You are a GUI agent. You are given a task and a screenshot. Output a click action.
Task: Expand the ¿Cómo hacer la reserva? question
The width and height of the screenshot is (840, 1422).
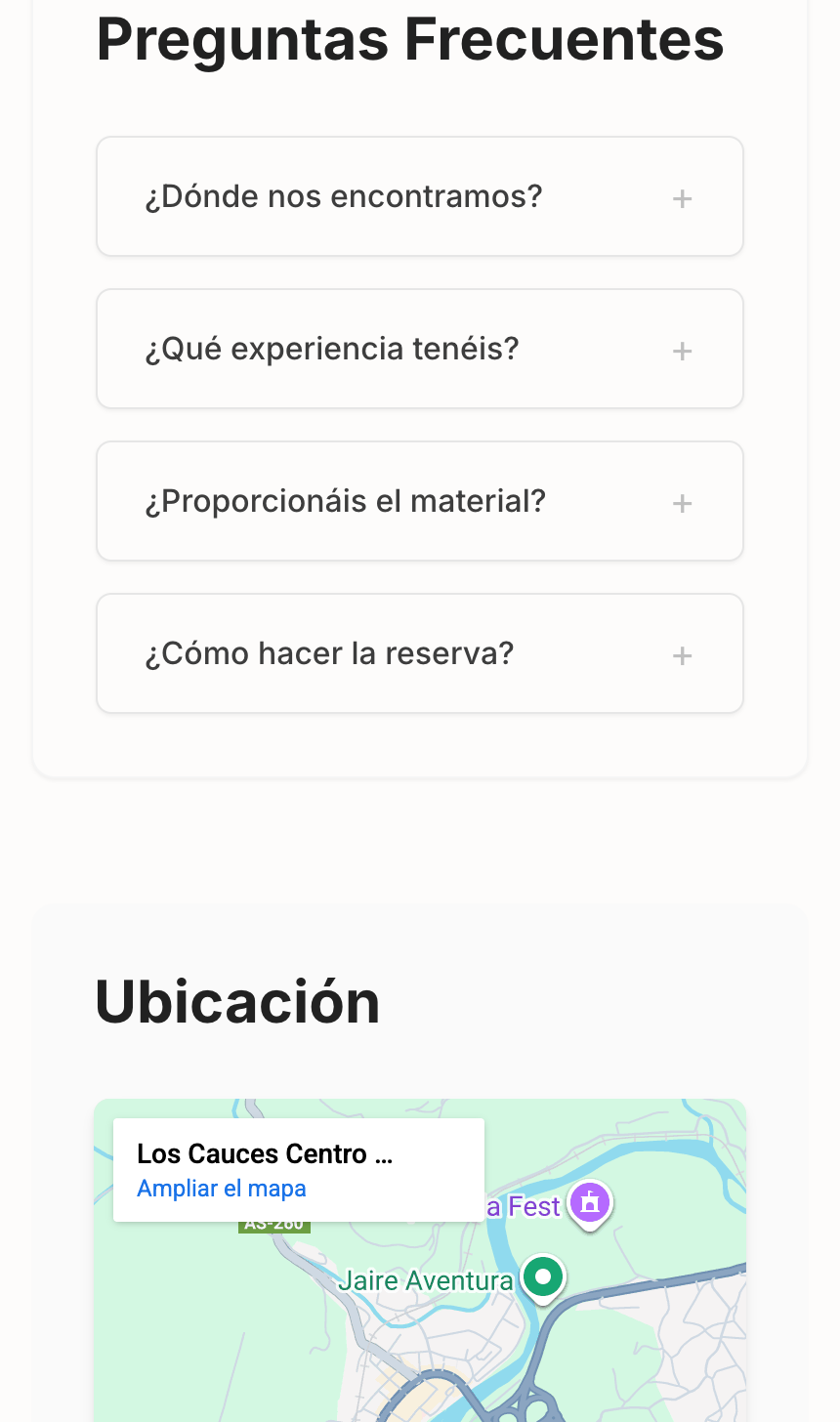[420, 654]
